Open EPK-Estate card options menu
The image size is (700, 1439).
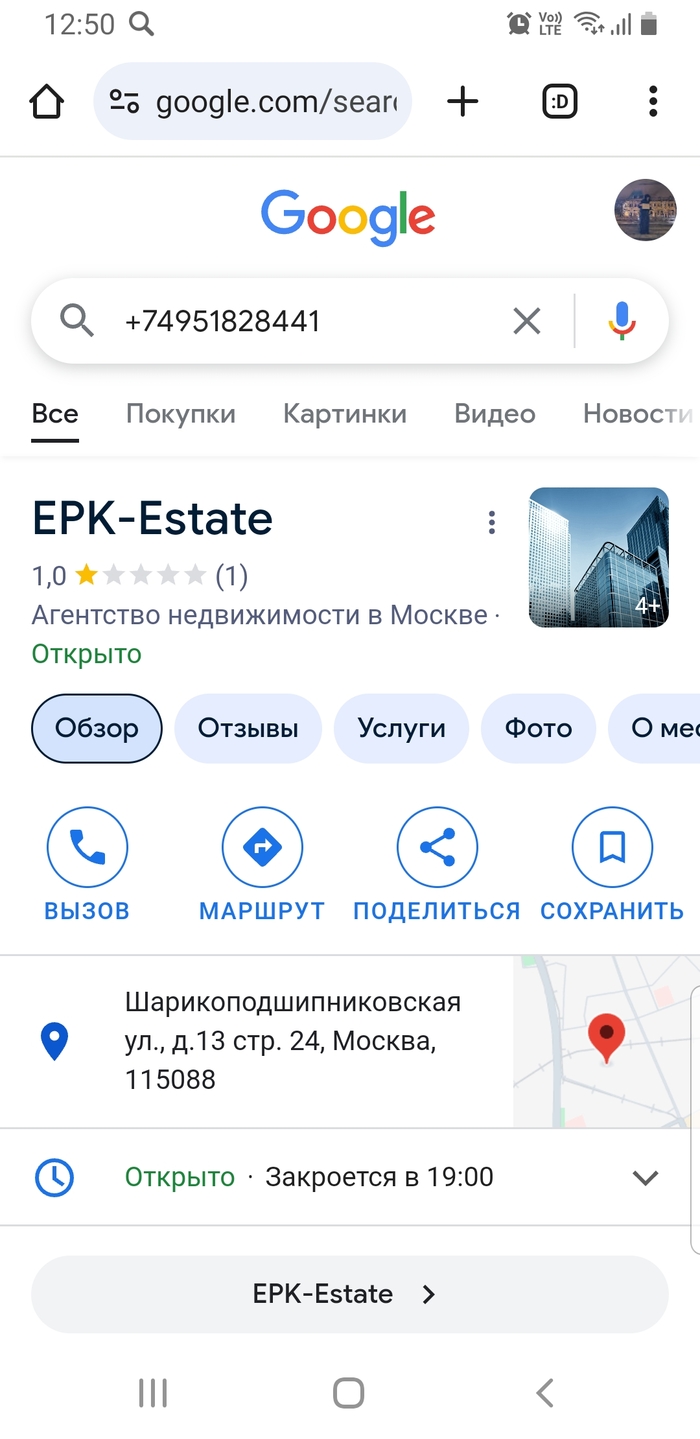coord(491,523)
